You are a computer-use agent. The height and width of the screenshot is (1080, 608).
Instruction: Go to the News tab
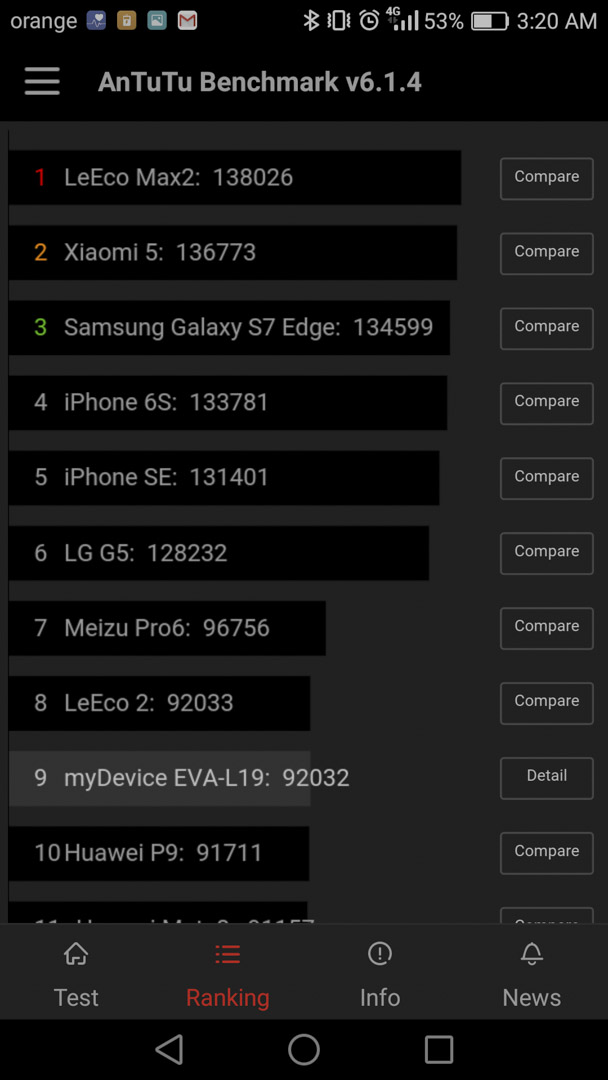point(532,974)
